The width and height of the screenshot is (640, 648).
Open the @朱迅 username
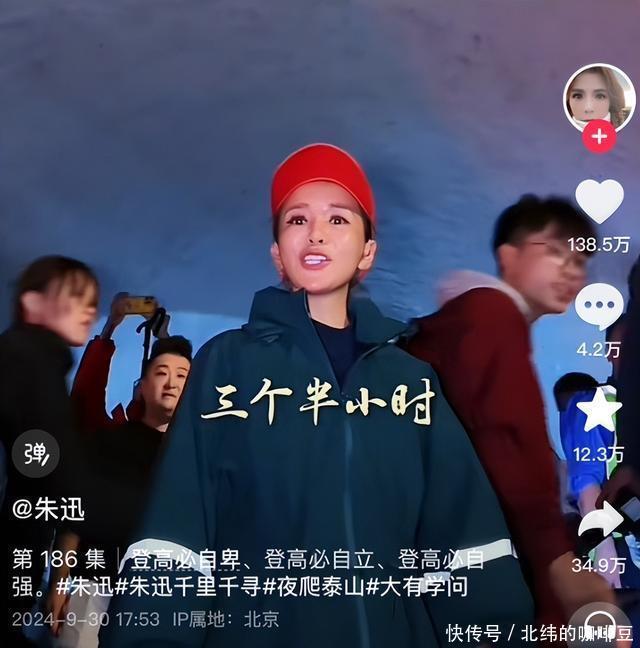click(49, 509)
